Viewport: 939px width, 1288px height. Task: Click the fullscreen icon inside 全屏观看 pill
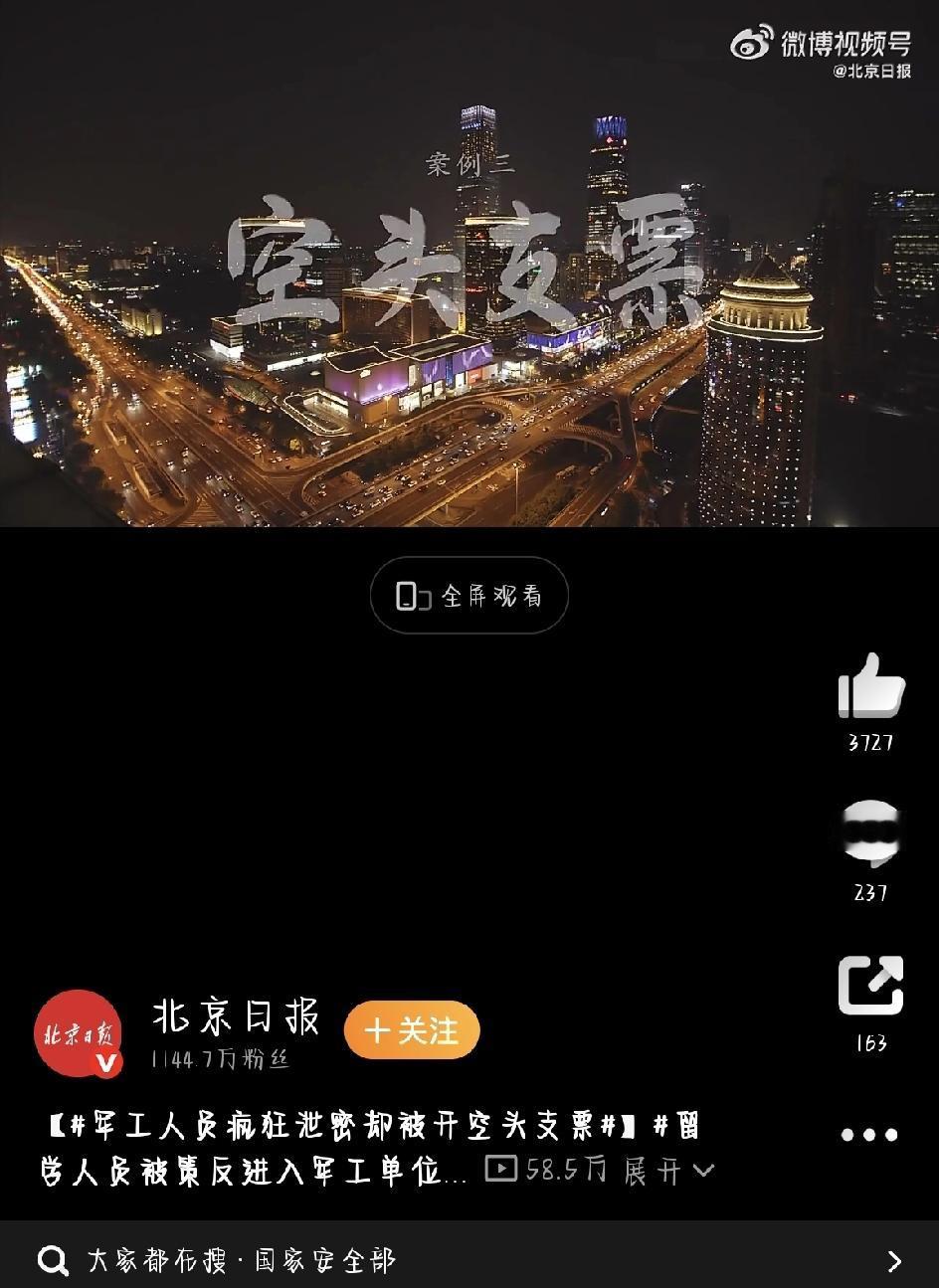tap(412, 595)
